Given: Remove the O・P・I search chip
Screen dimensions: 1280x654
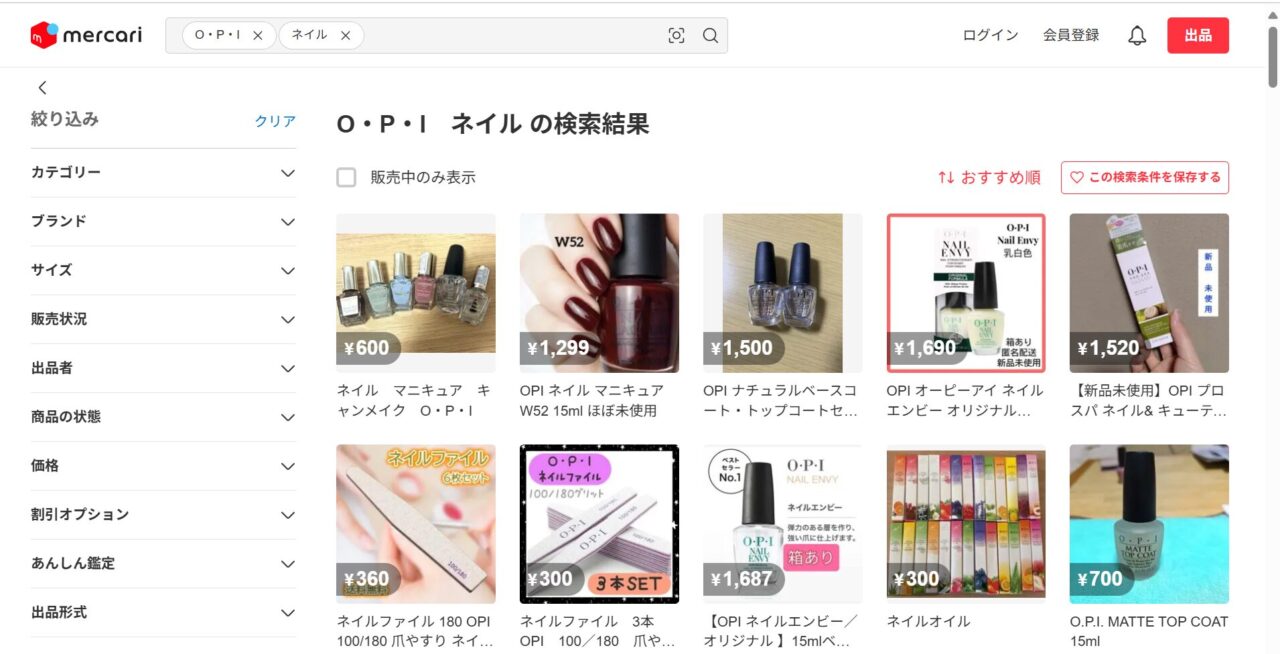Looking at the screenshot, I should pos(257,35).
